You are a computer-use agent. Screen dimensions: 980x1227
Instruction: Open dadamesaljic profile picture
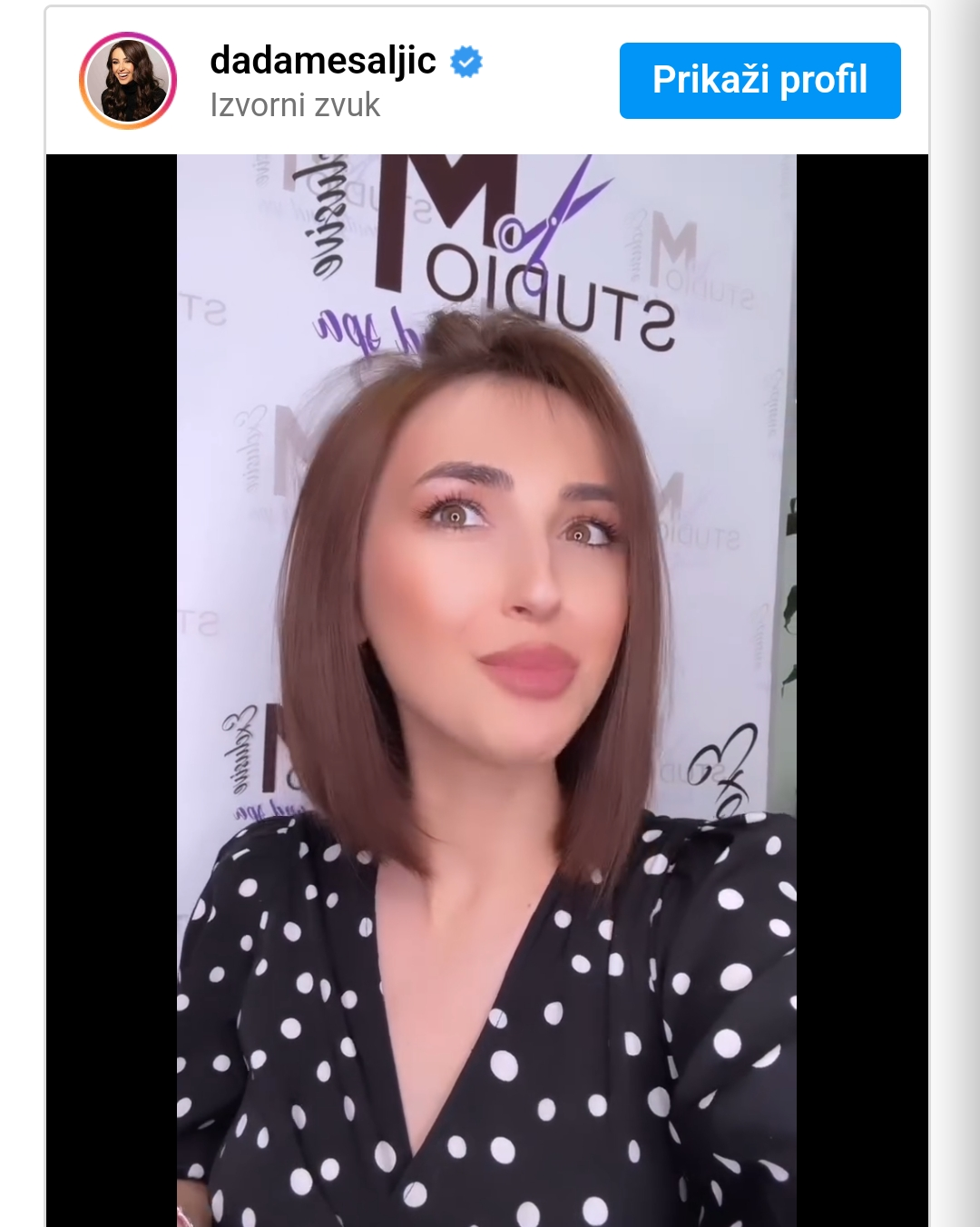[x=128, y=81]
